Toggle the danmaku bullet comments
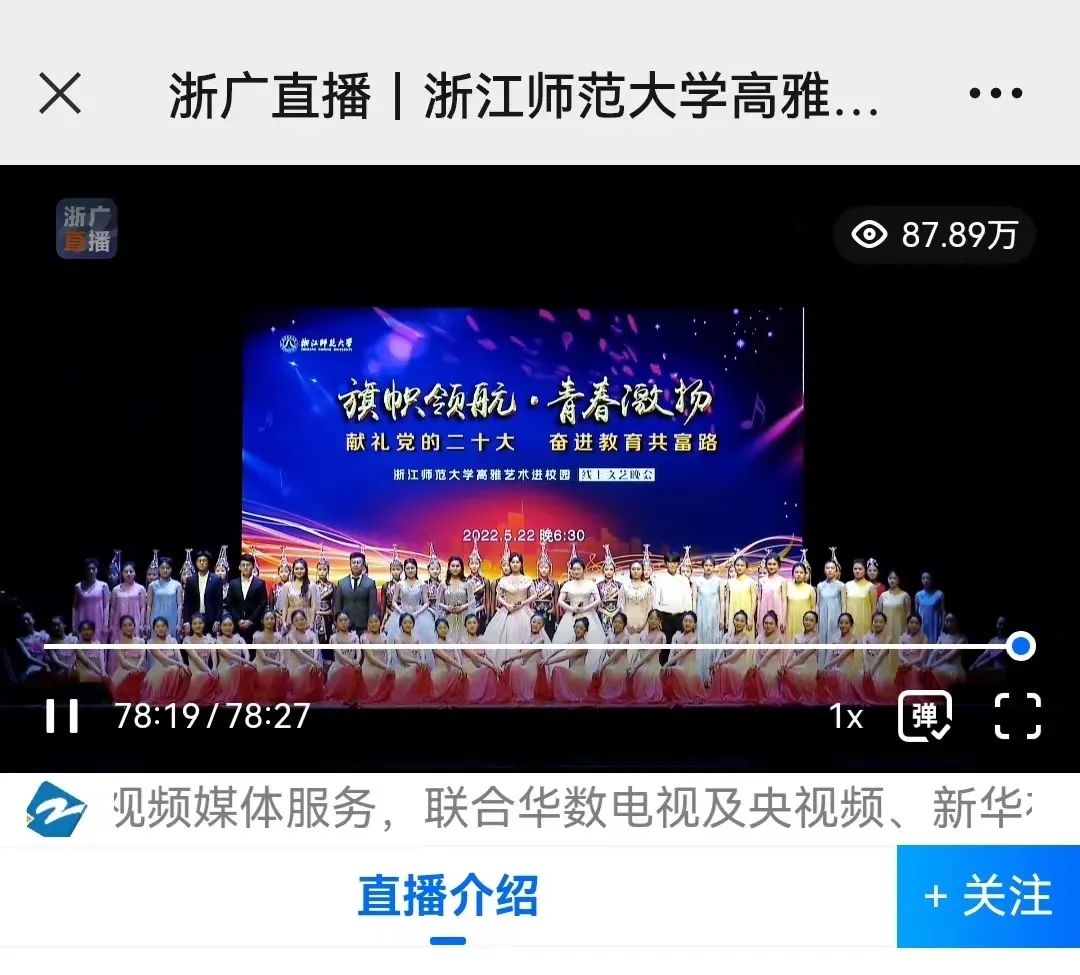 tap(925, 716)
